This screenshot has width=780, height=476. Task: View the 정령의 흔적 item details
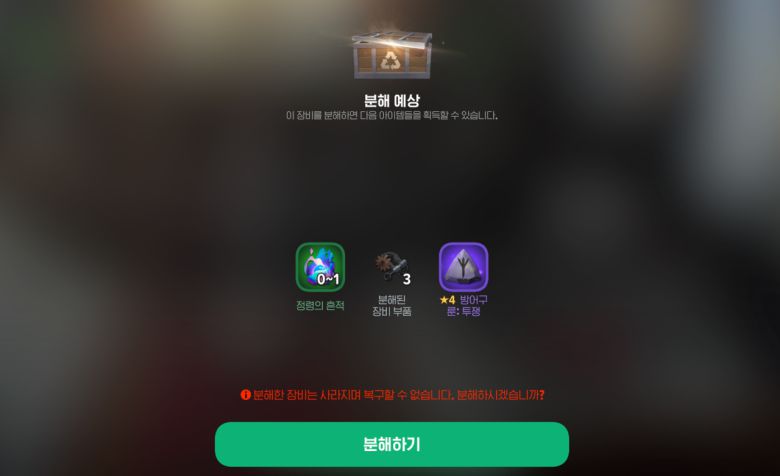pyautogui.click(x=320, y=267)
